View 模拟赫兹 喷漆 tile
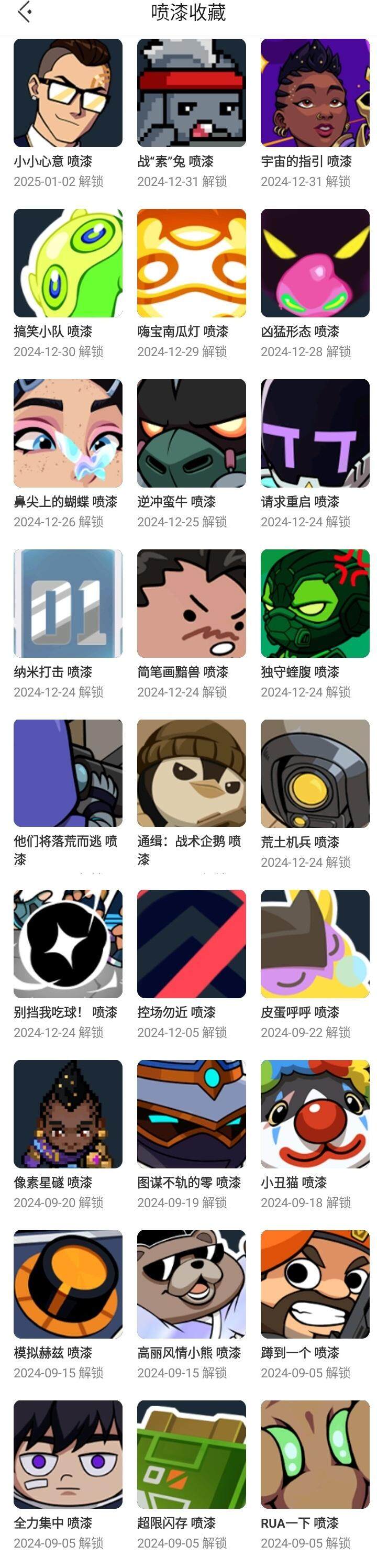 coord(68,1284)
